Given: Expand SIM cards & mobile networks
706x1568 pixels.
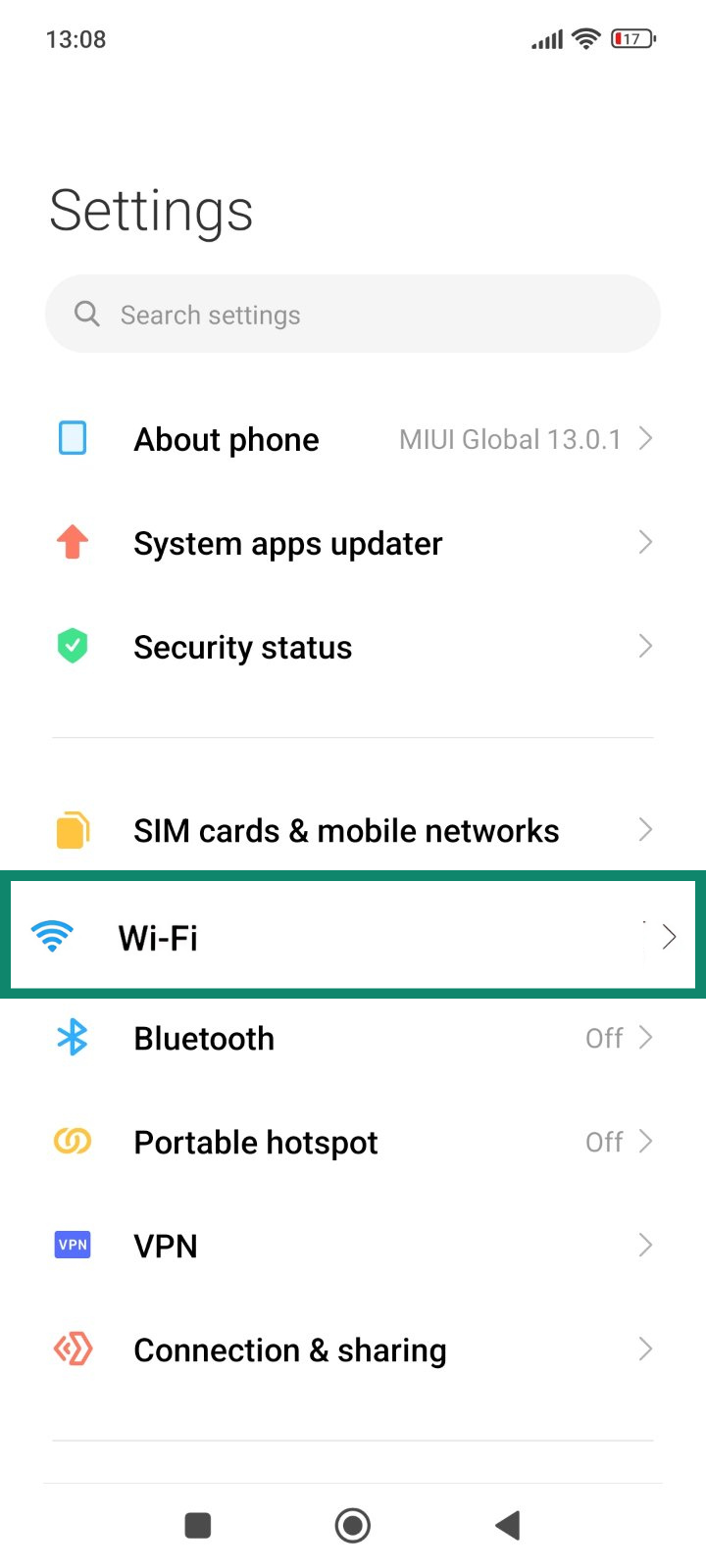Looking at the screenshot, I should (x=353, y=829).
